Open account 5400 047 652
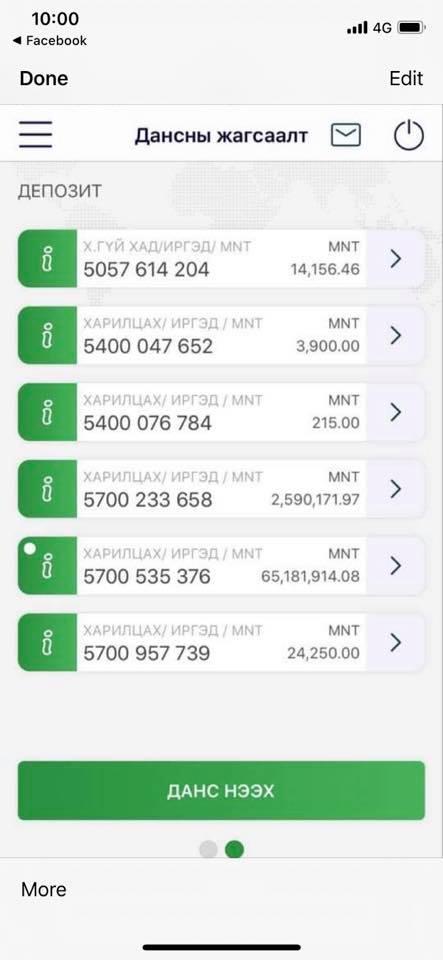443x960 pixels. (x=222, y=336)
